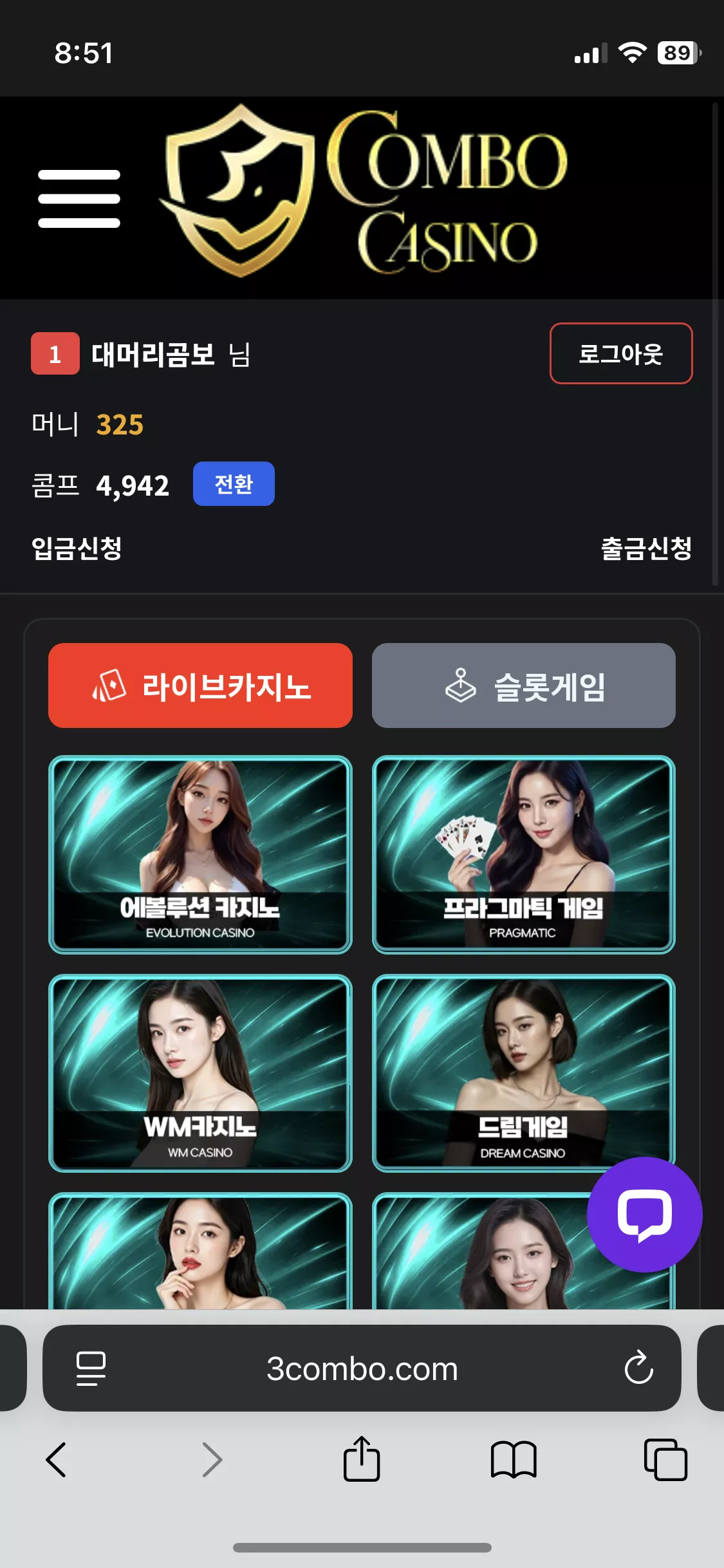Viewport: 724px width, 1568px height.
Task: Open the live chat bubble
Action: [x=644, y=1215]
